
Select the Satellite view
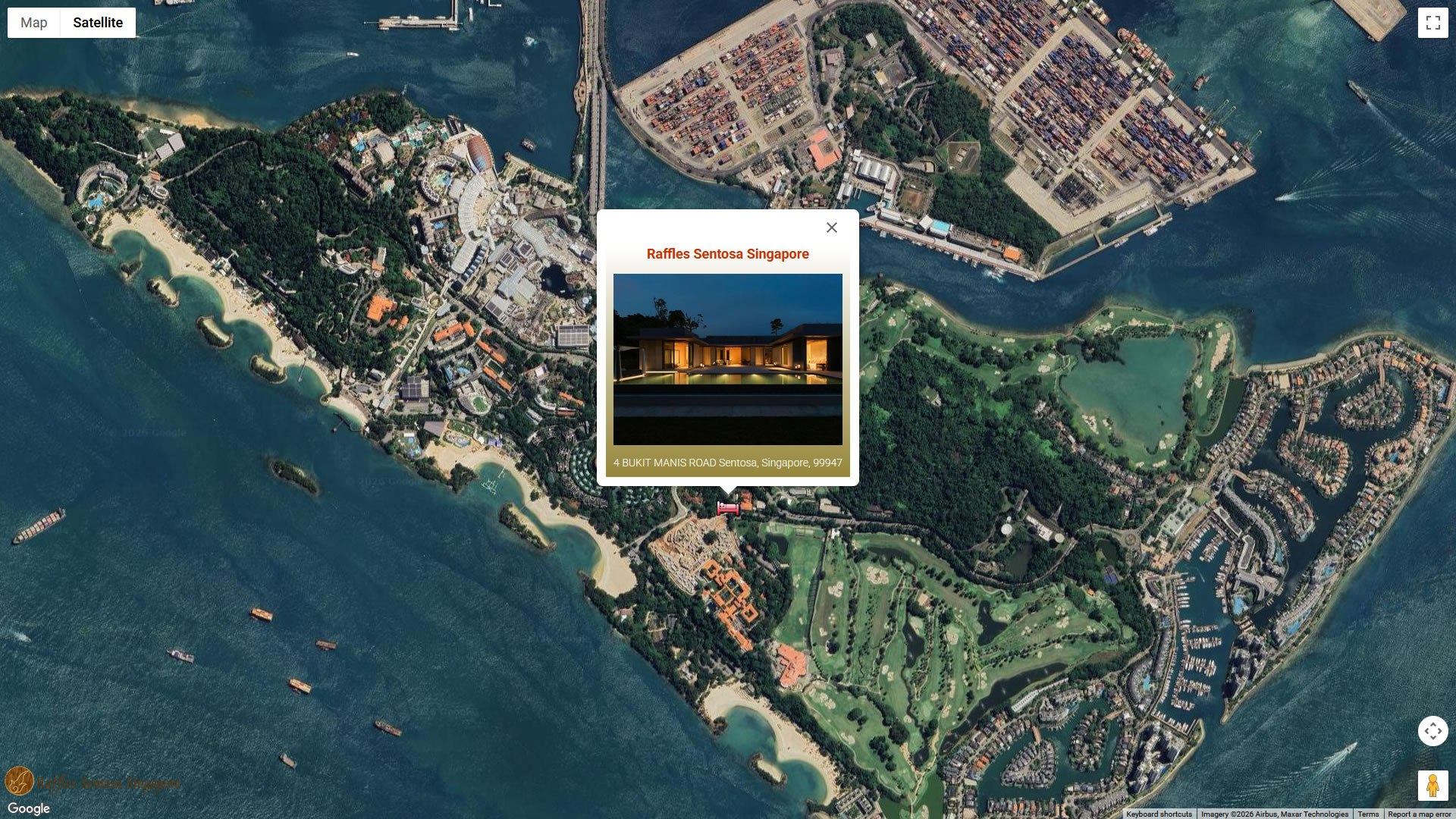click(98, 23)
